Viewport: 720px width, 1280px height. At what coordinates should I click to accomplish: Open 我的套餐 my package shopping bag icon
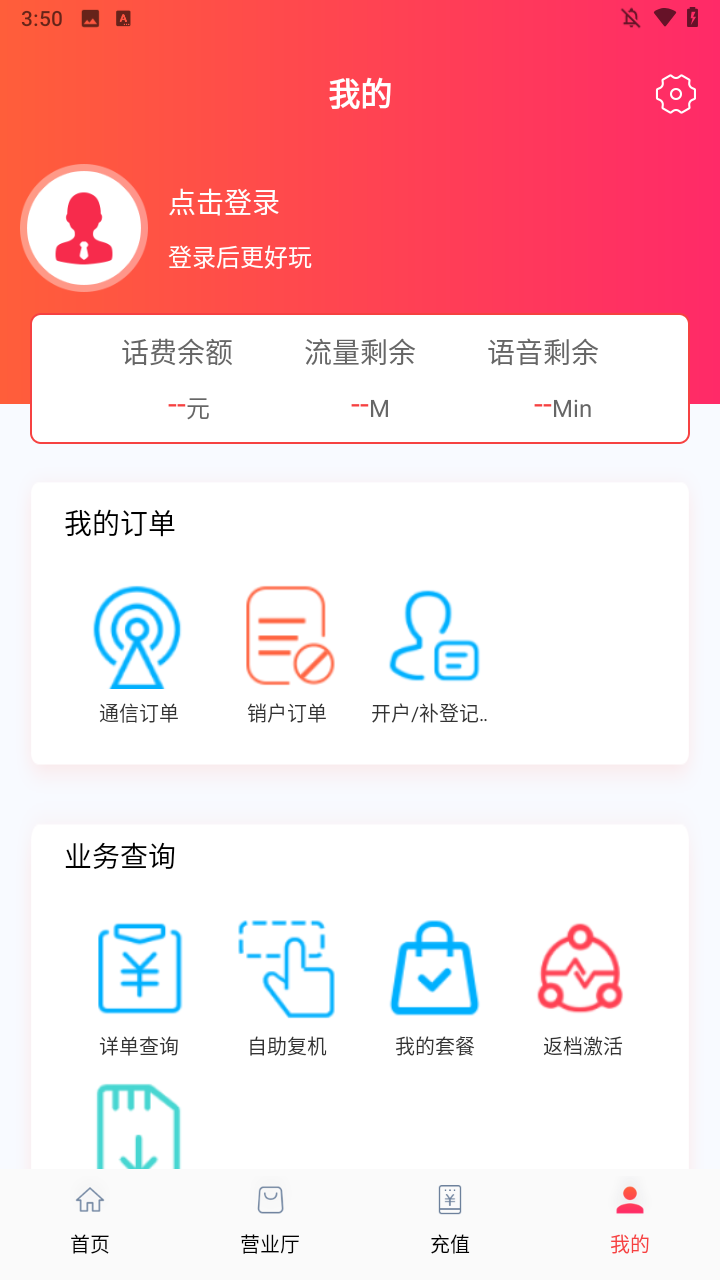point(433,968)
